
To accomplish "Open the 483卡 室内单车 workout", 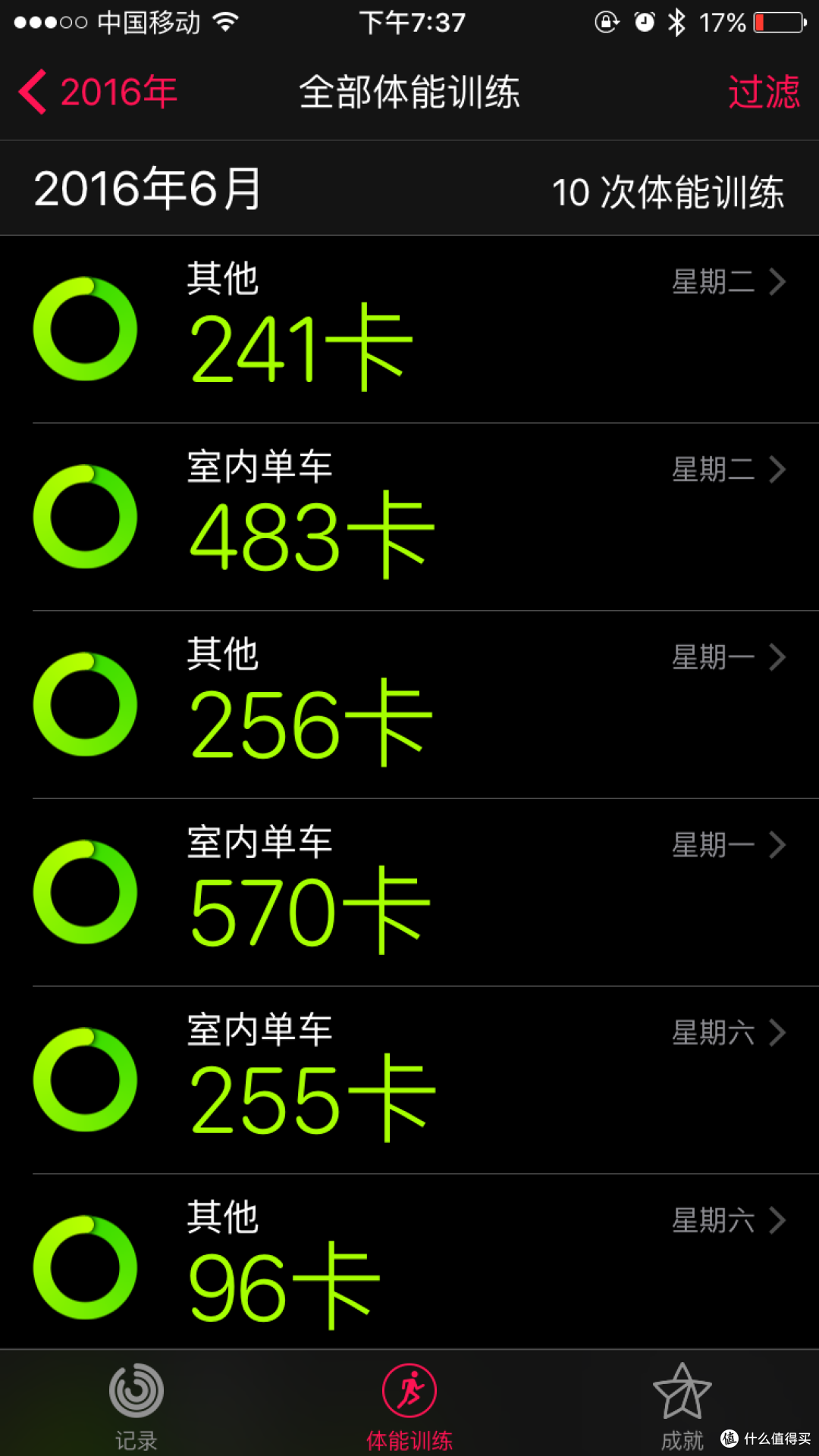I will pyautogui.click(x=409, y=517).
